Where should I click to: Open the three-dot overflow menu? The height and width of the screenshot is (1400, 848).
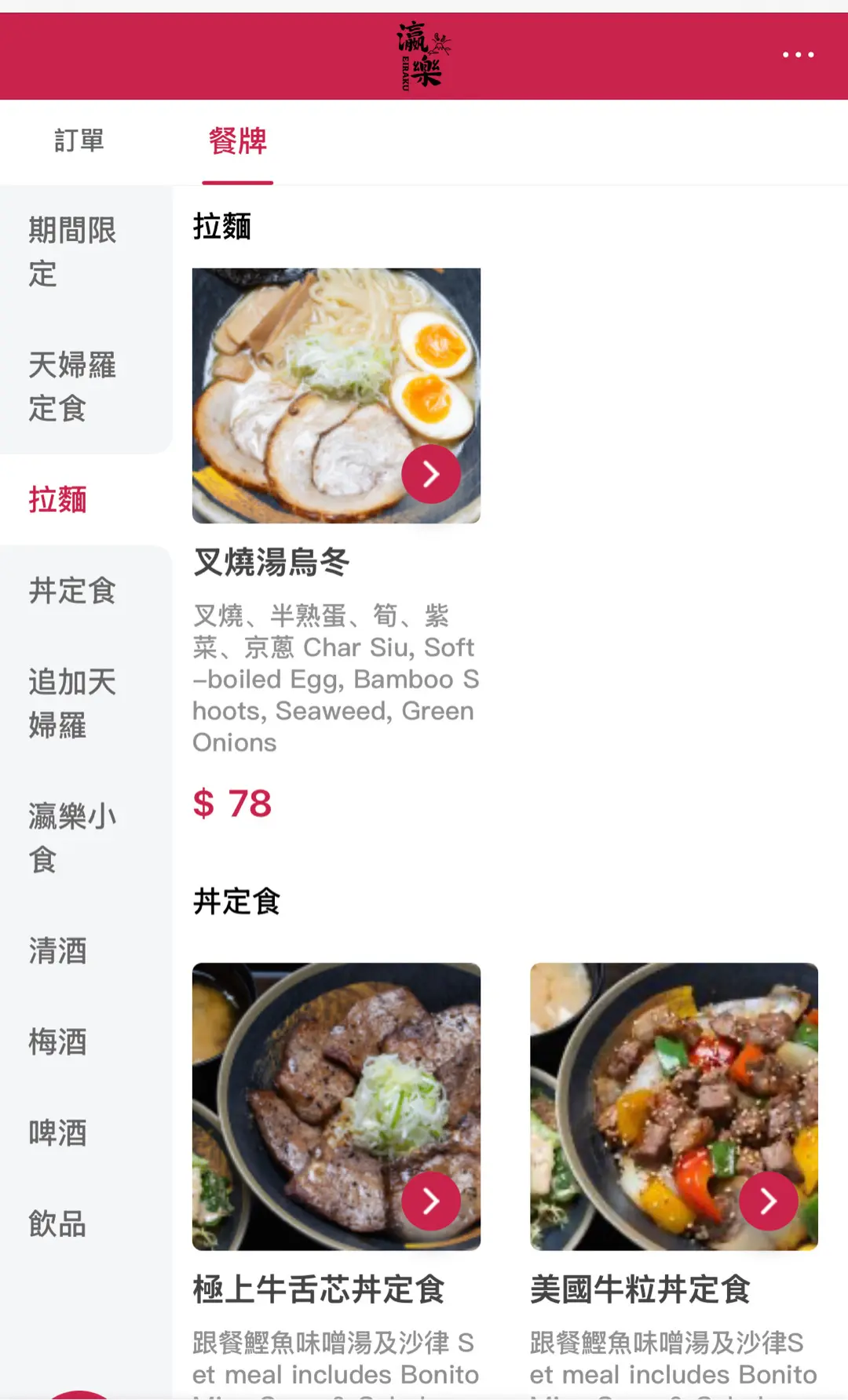point(798,55)
